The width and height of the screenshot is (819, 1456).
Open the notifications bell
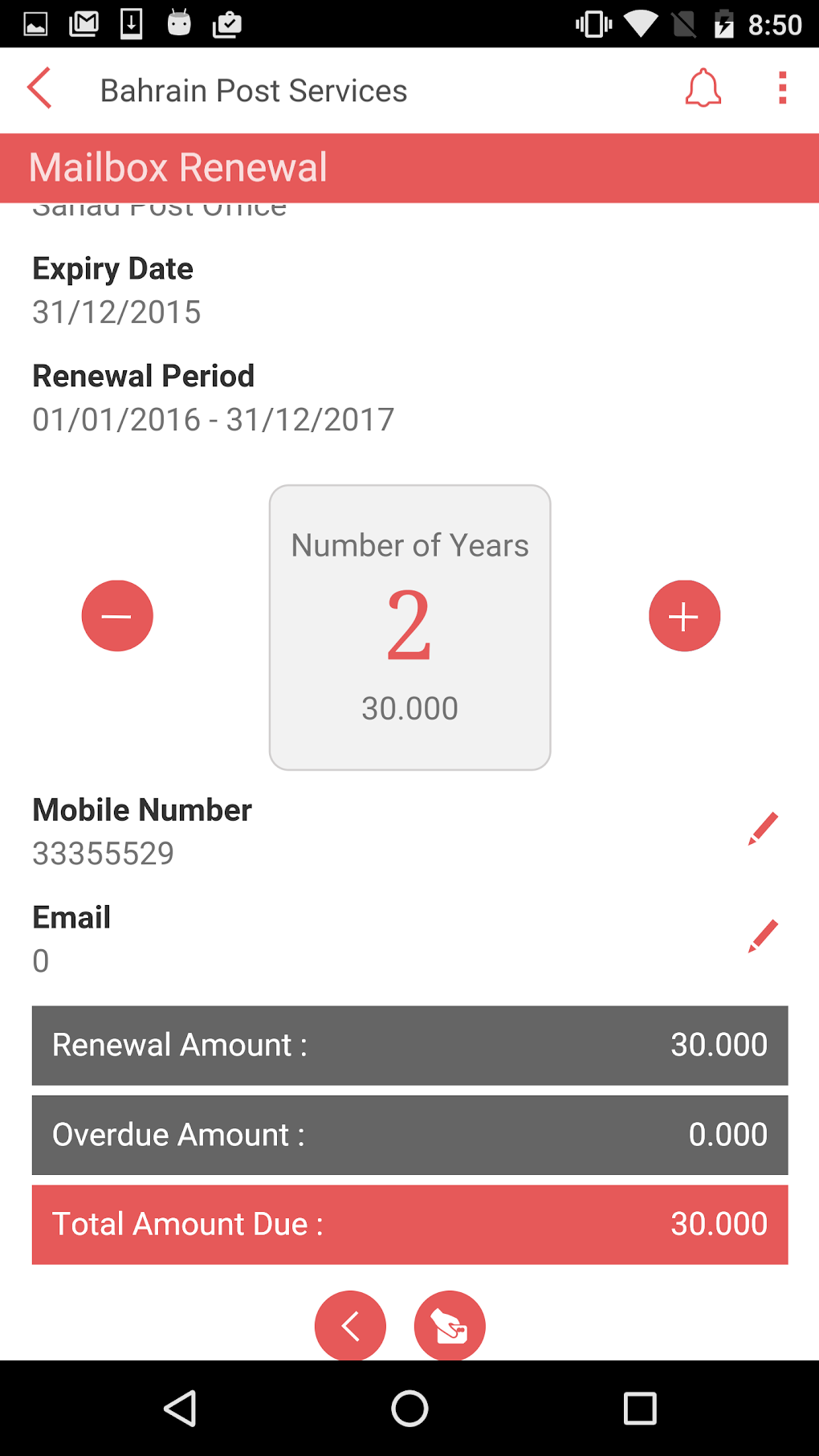(x=703, y=88)
